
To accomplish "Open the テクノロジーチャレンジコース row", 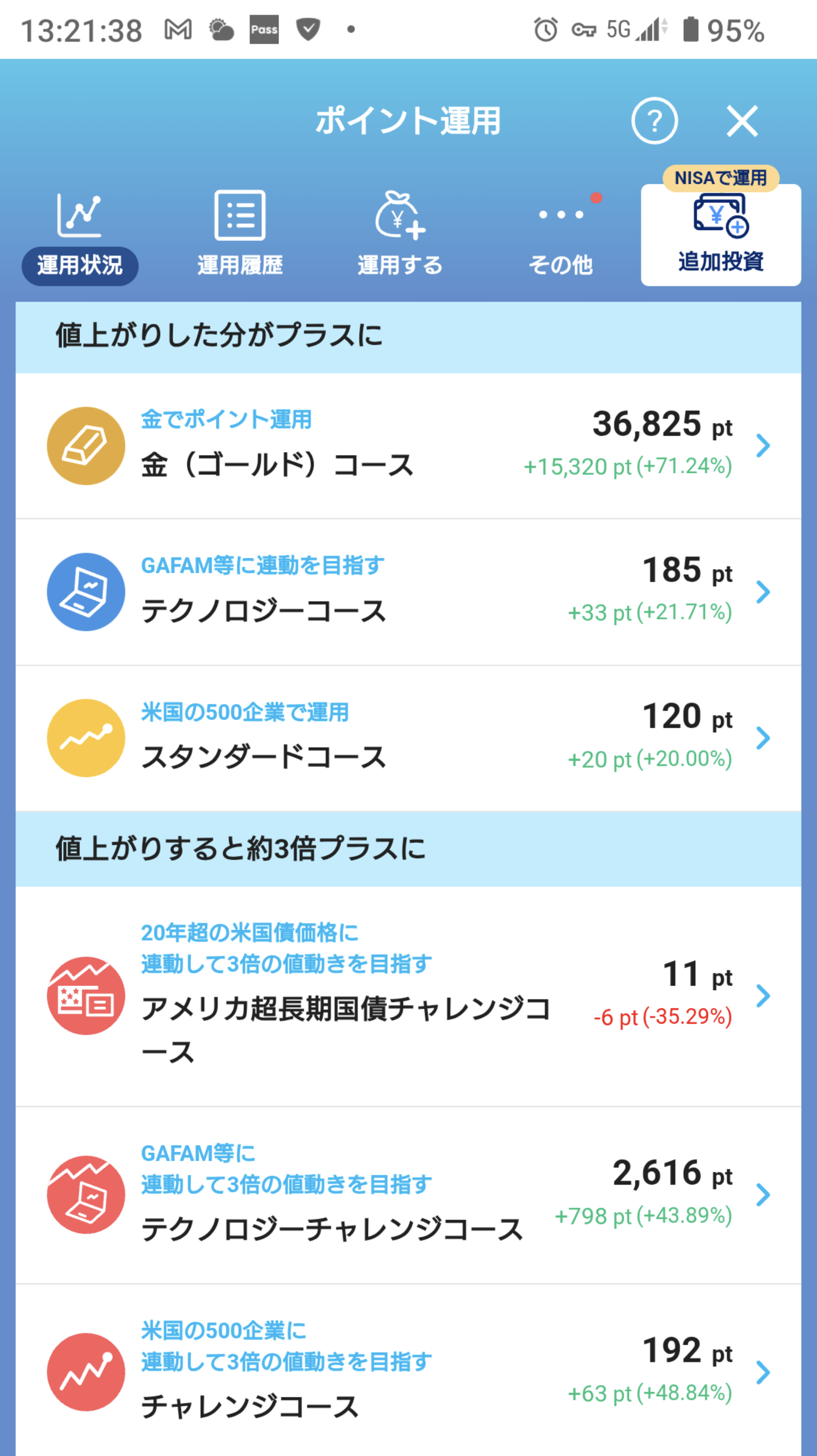I will [x=408, y=1194].
